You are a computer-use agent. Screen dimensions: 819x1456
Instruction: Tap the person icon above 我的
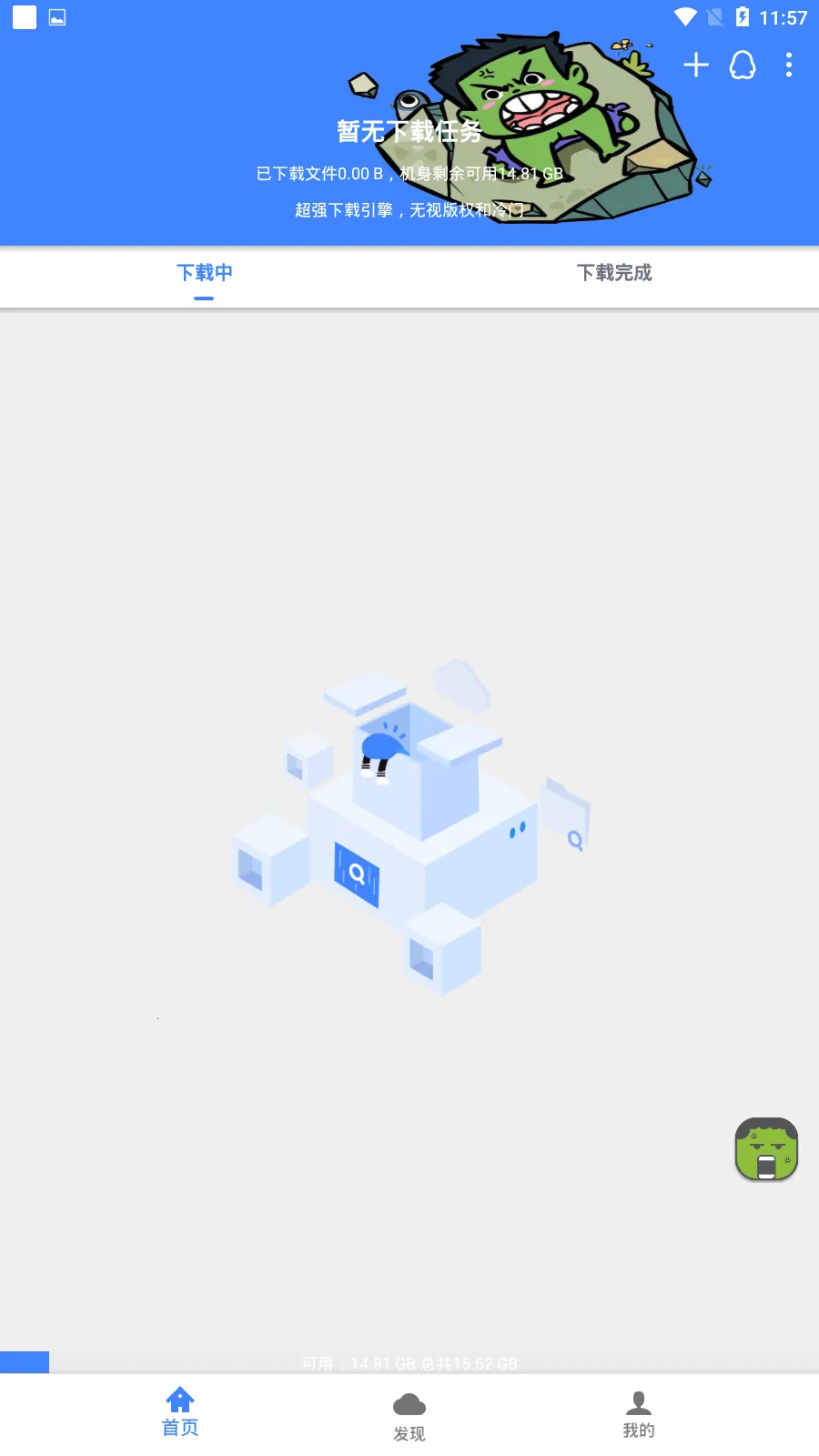pos(638,1402)
